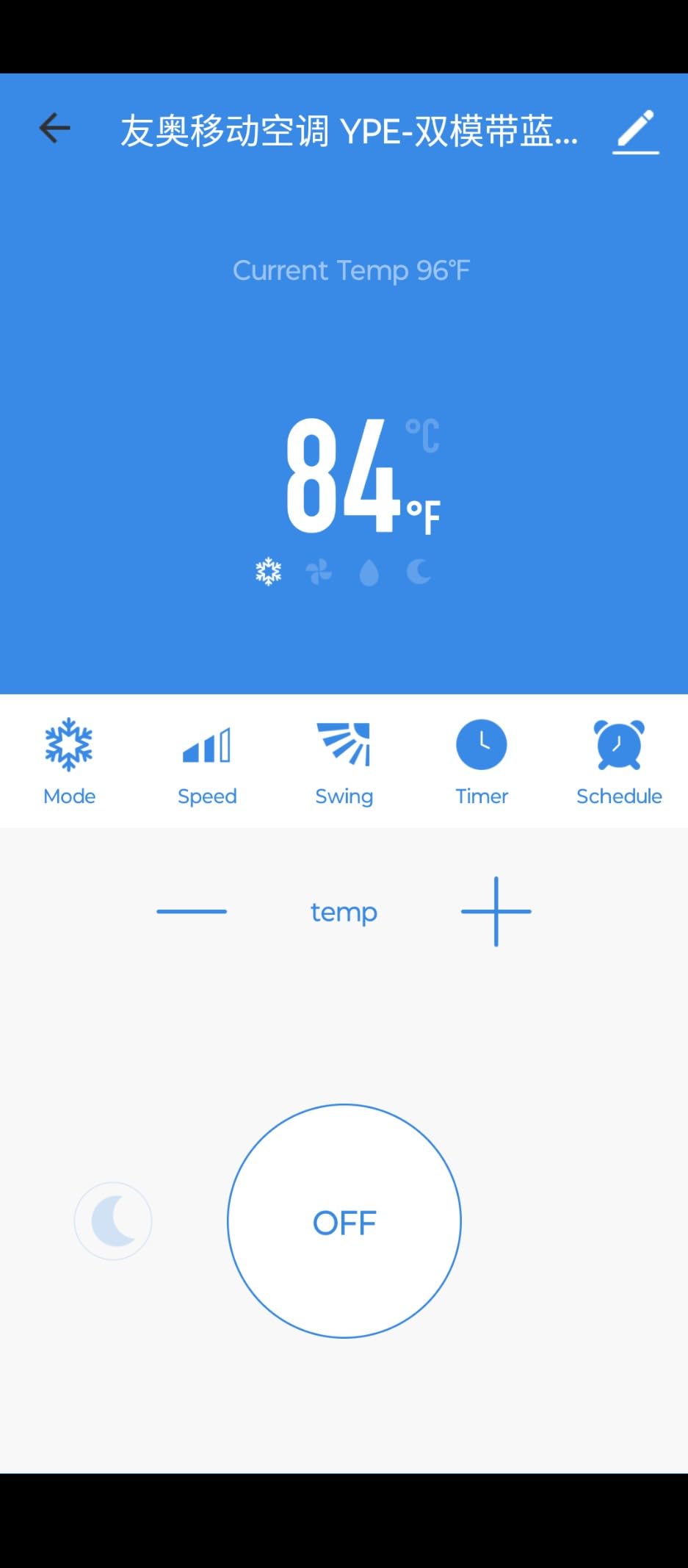688x1568 pixels.
Task: Open the Timer settings
Action: click(x=482, y=762)
